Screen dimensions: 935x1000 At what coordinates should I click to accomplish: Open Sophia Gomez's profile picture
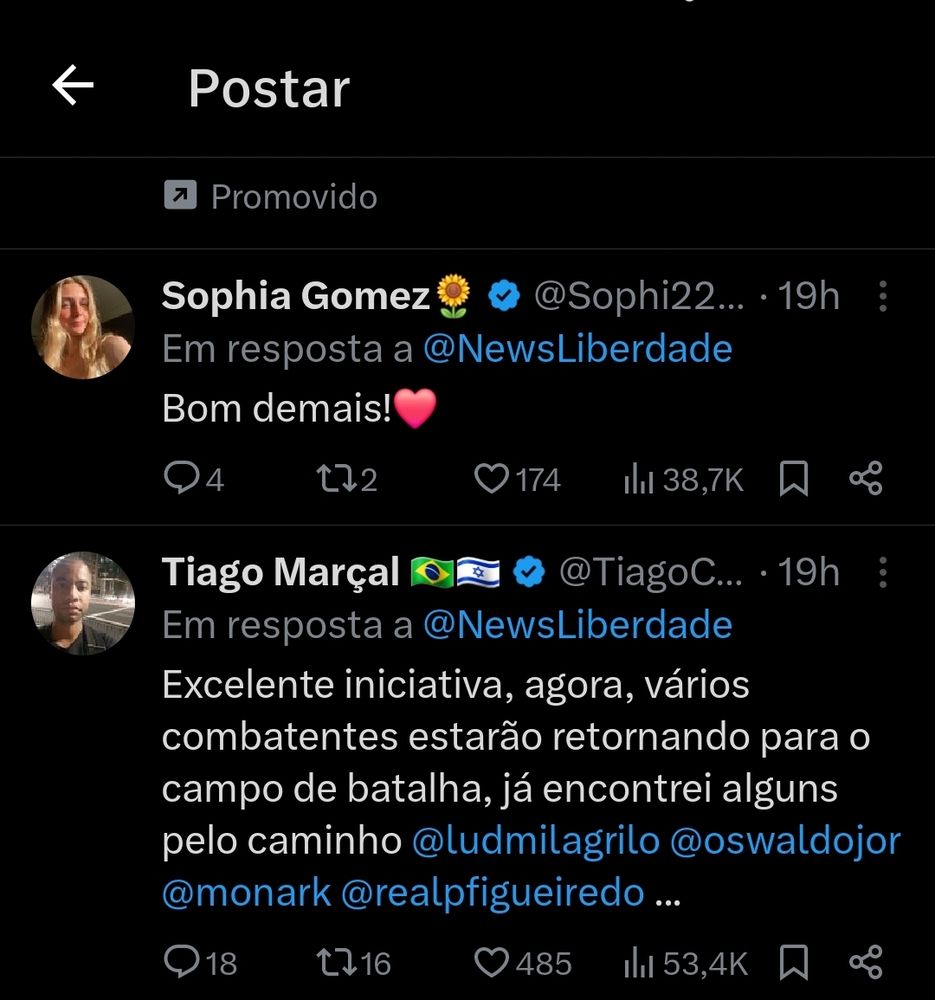tap(82, 327)
